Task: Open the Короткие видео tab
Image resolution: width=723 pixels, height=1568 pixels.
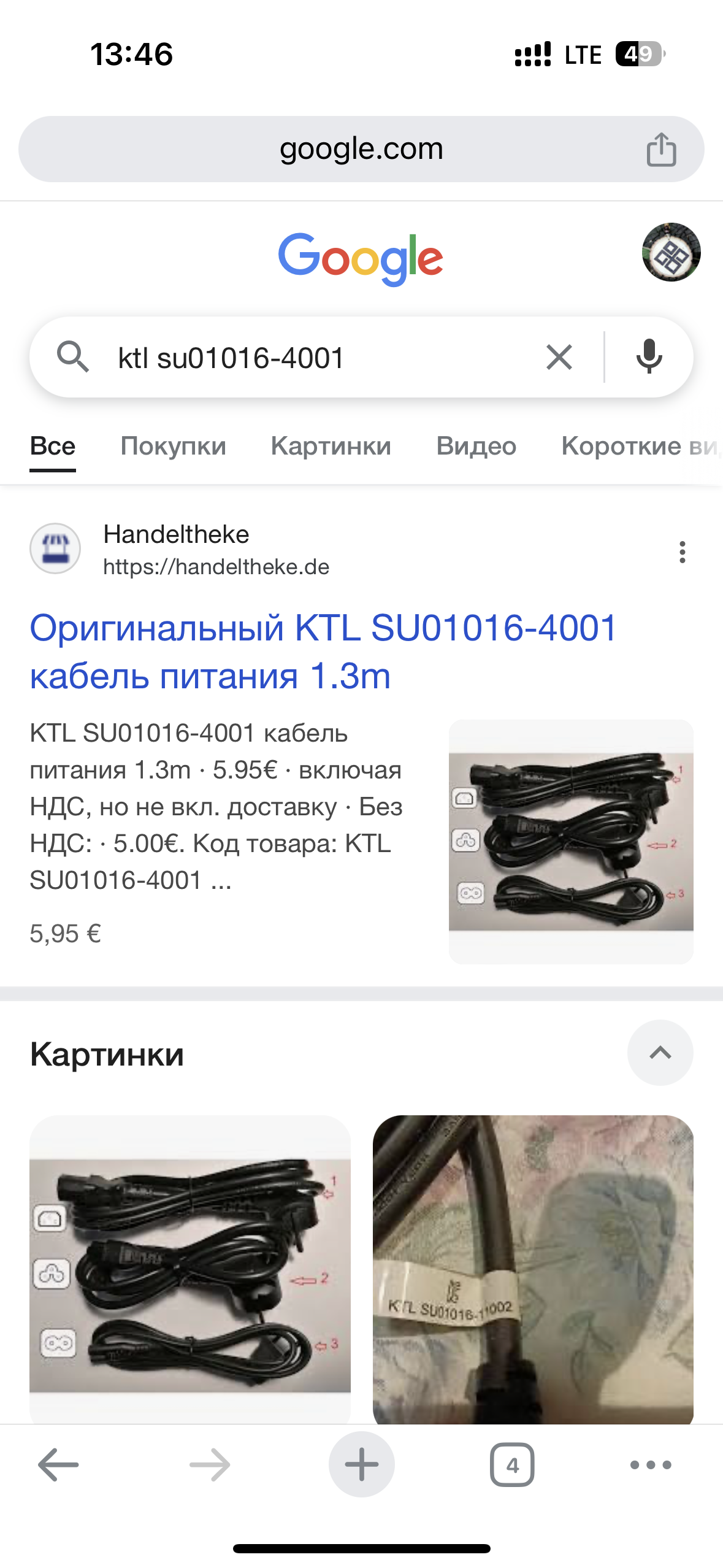Action: pos(638,446)
